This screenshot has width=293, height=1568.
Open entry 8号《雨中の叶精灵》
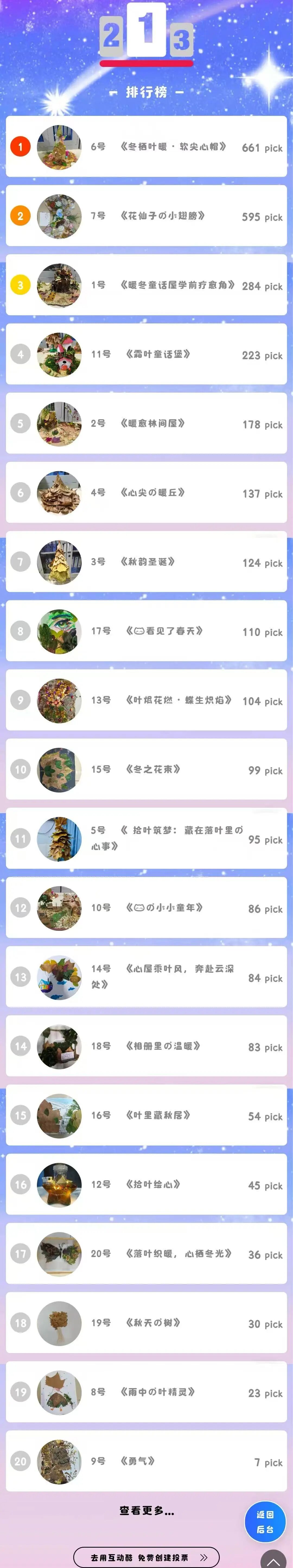point(146,1392)
